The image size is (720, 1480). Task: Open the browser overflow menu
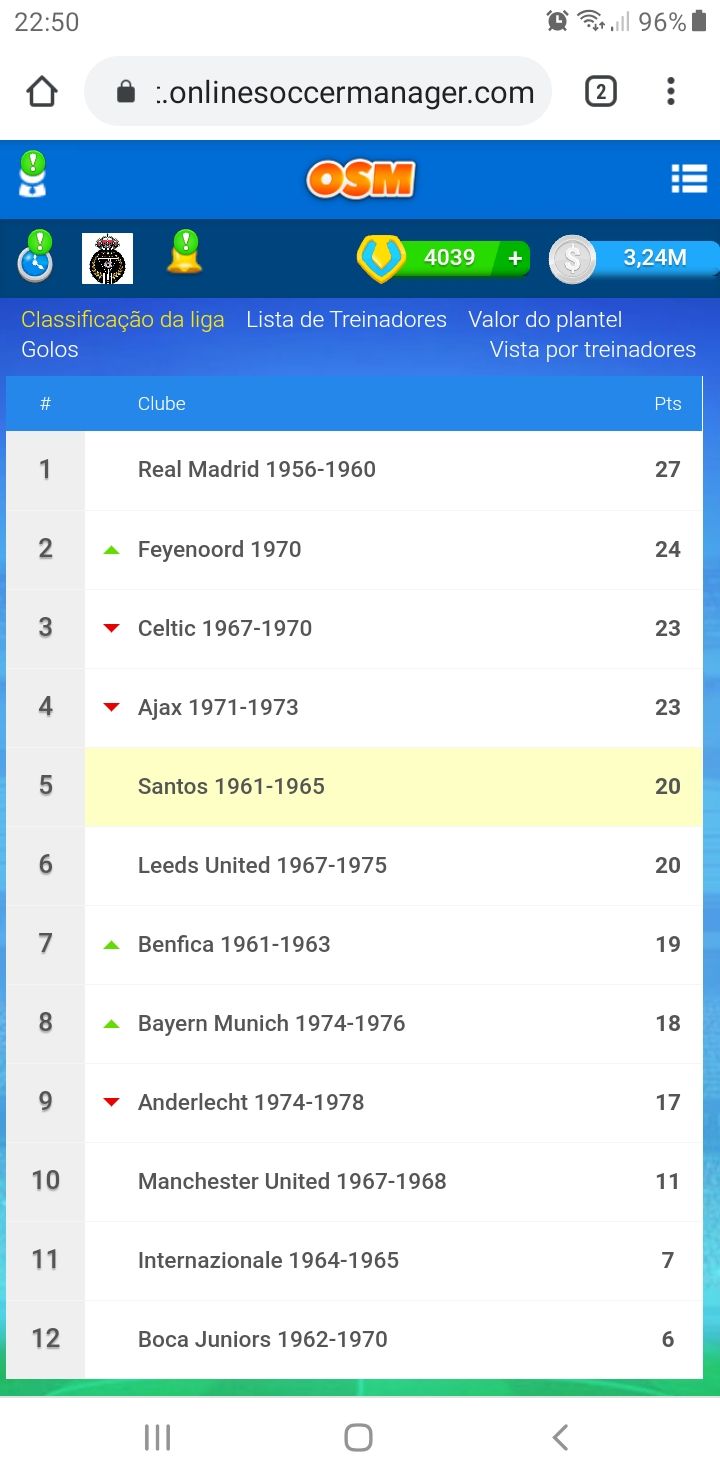point(670,92)
